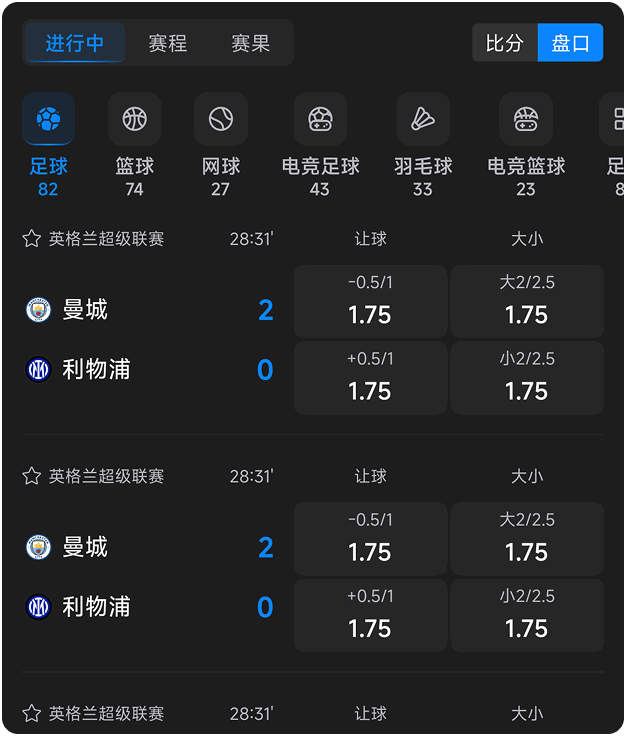Pick the 羽毛球 category

423,146
